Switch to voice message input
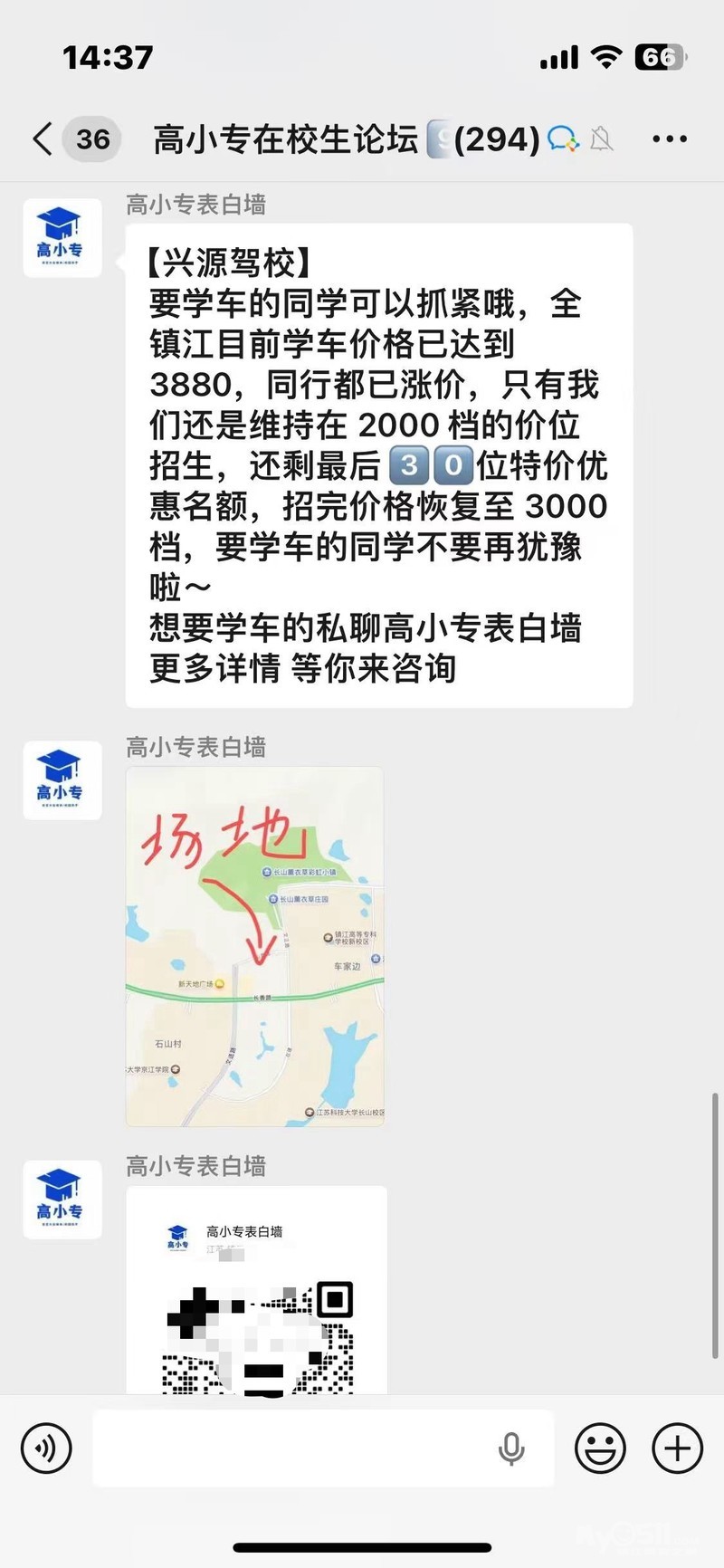This screenshot has height=1568, width=724. [x=46, y=1448]
